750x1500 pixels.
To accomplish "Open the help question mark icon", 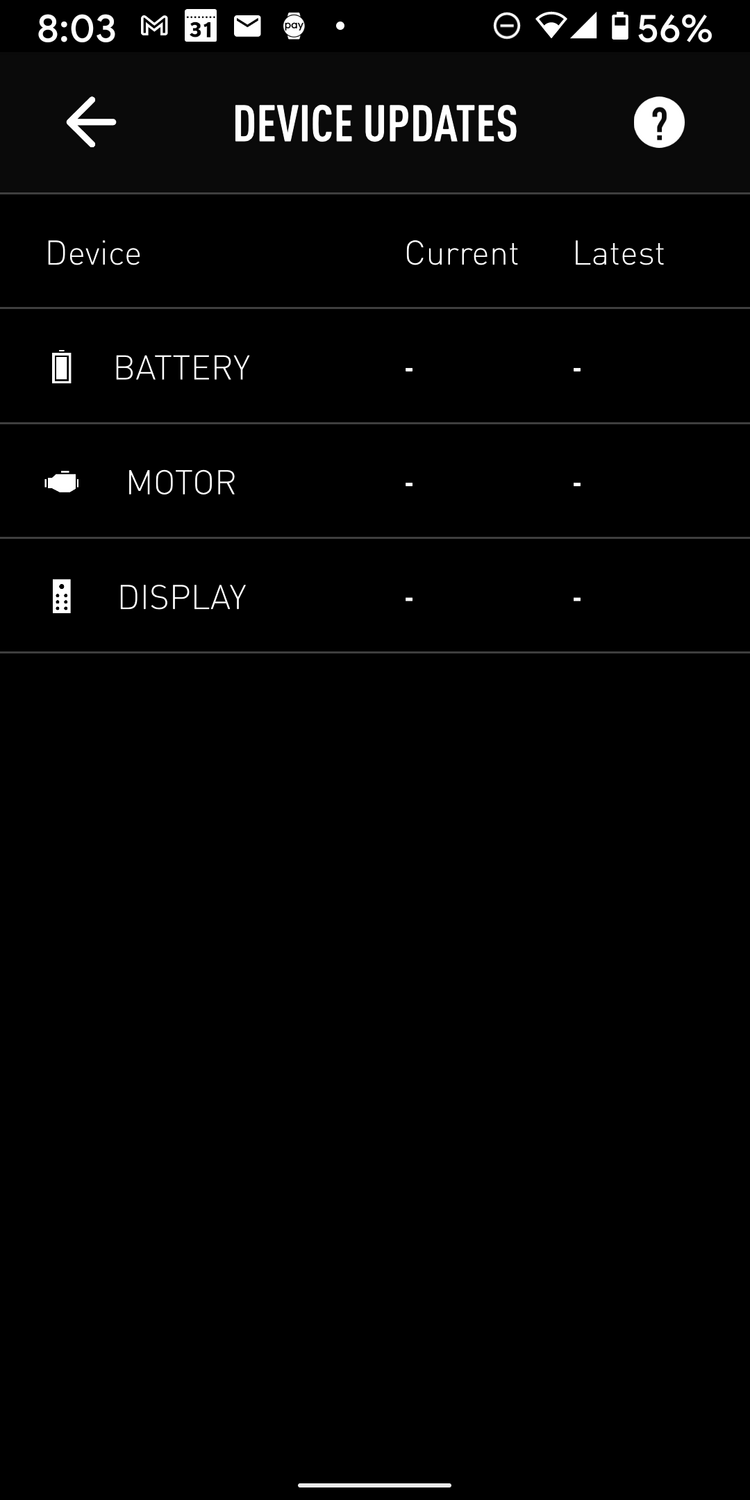I will (658, 123).
